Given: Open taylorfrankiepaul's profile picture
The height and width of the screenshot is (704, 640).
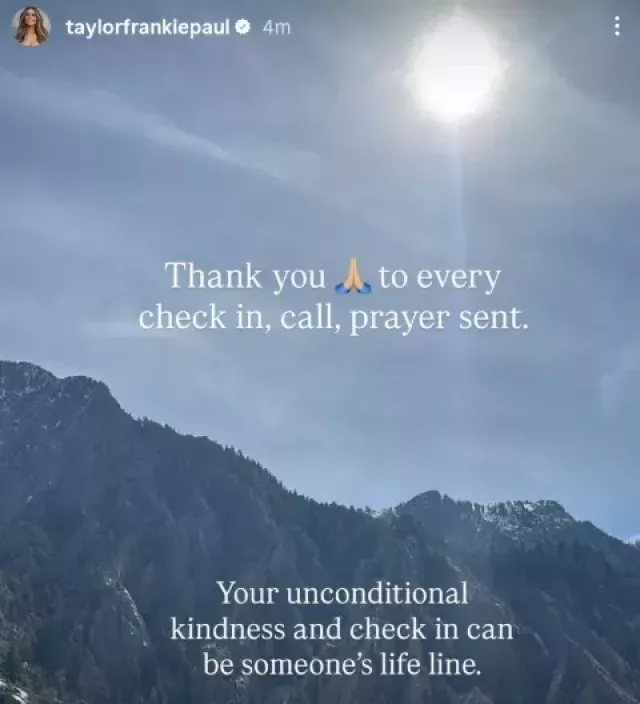Looking at the screenshot, I should (x=31, y=27).
